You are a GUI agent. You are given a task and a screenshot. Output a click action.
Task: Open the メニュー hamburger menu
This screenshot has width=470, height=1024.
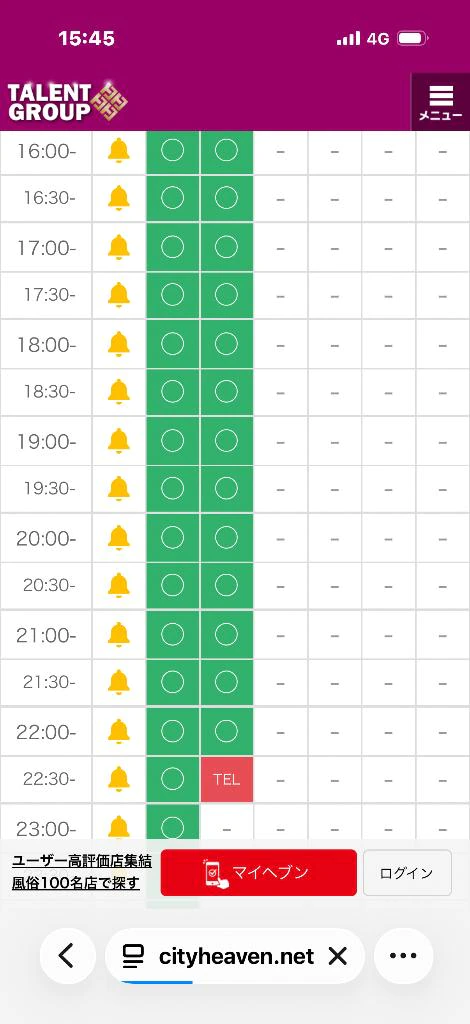click(441, 103)
